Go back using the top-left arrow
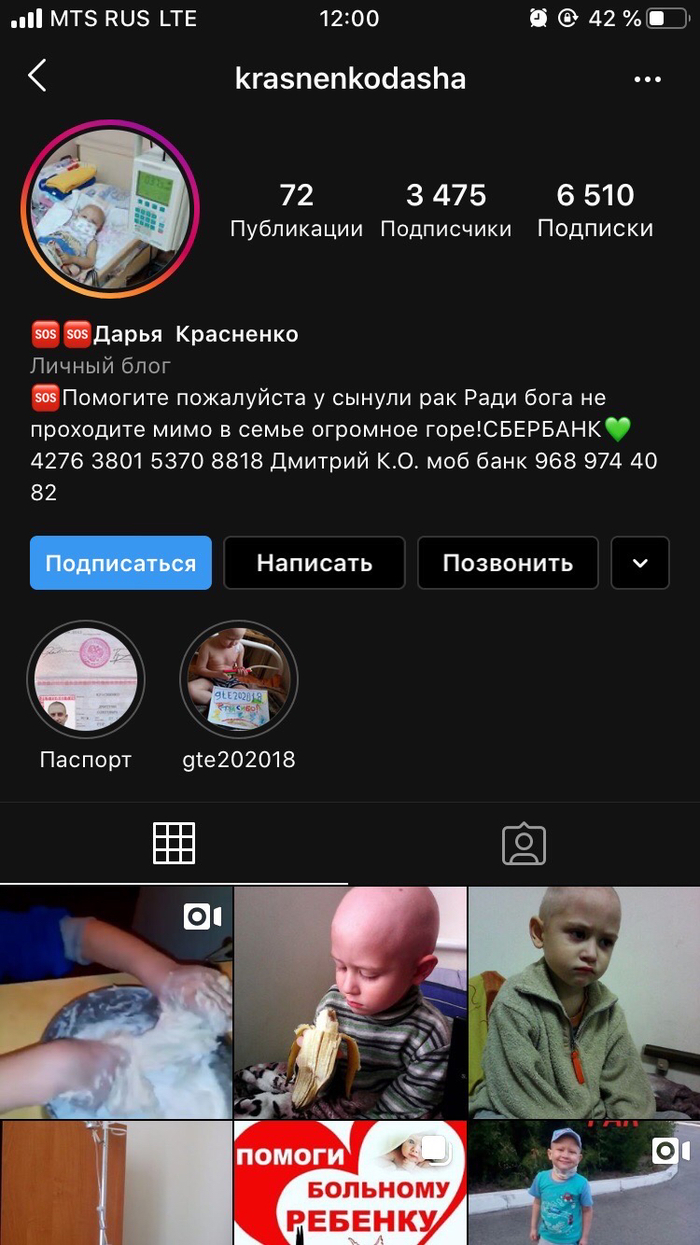 coord(37,77)
